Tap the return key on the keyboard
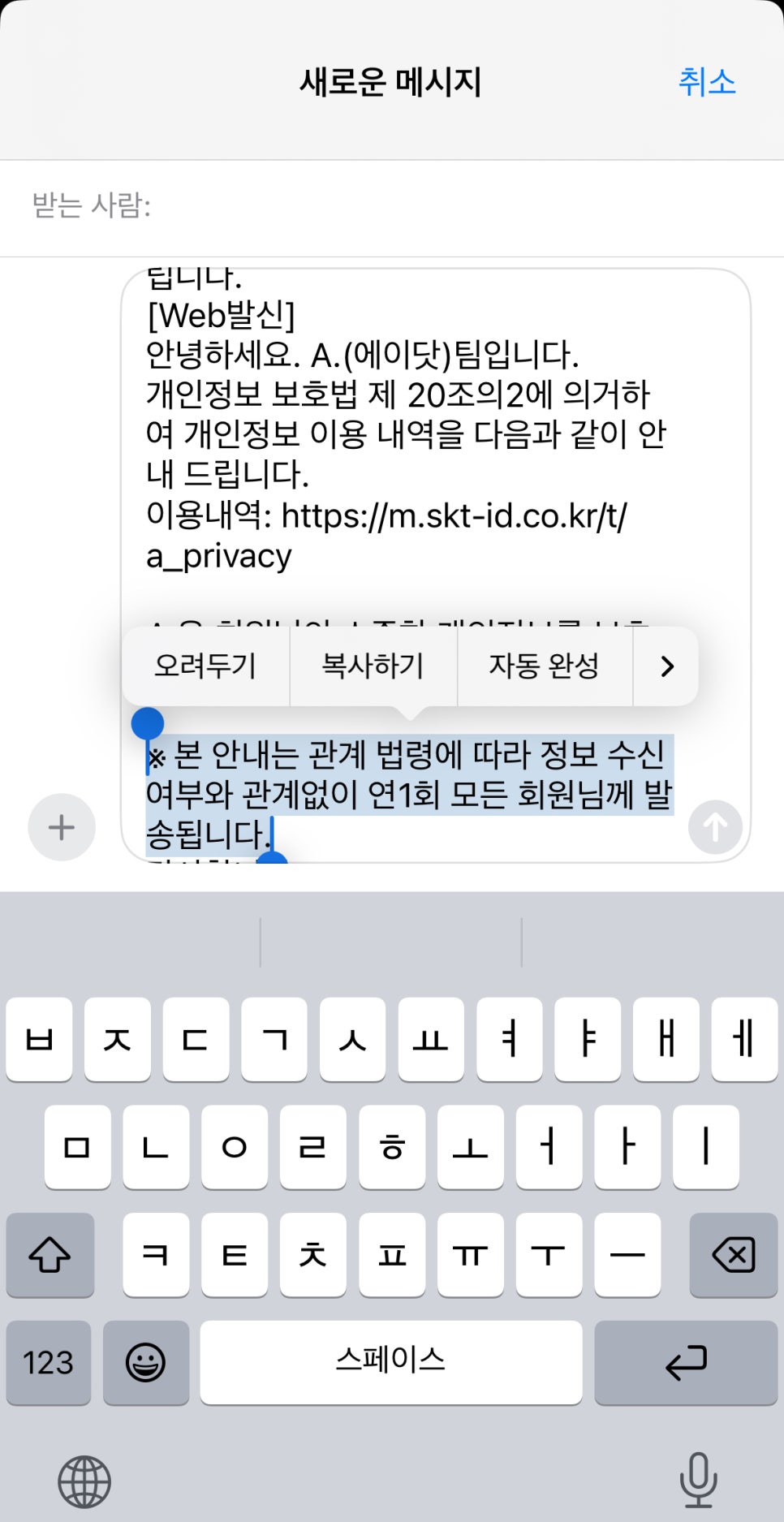784x1522 pixels. (686, 1363)
